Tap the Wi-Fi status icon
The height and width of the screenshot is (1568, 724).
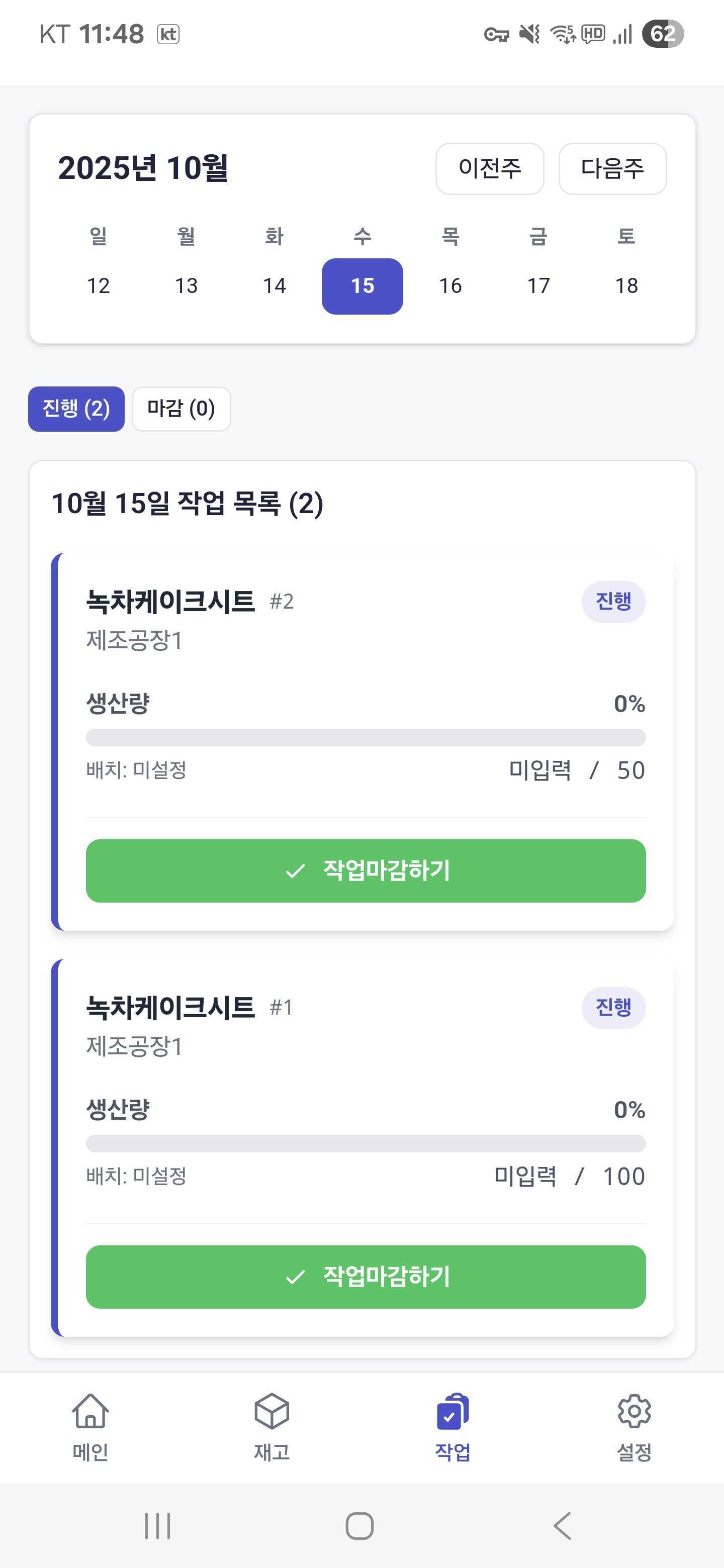pyautogui.click(x=561, y=35)
